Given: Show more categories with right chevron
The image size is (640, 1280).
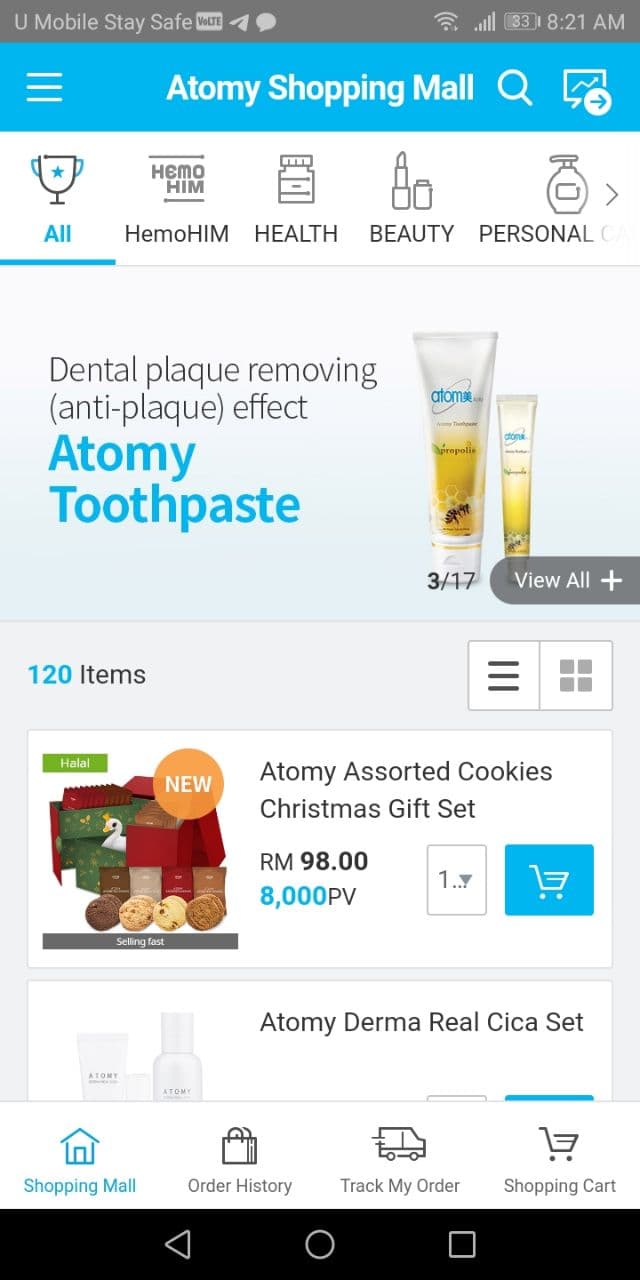Looking at the screenshot, I should 612,195.
